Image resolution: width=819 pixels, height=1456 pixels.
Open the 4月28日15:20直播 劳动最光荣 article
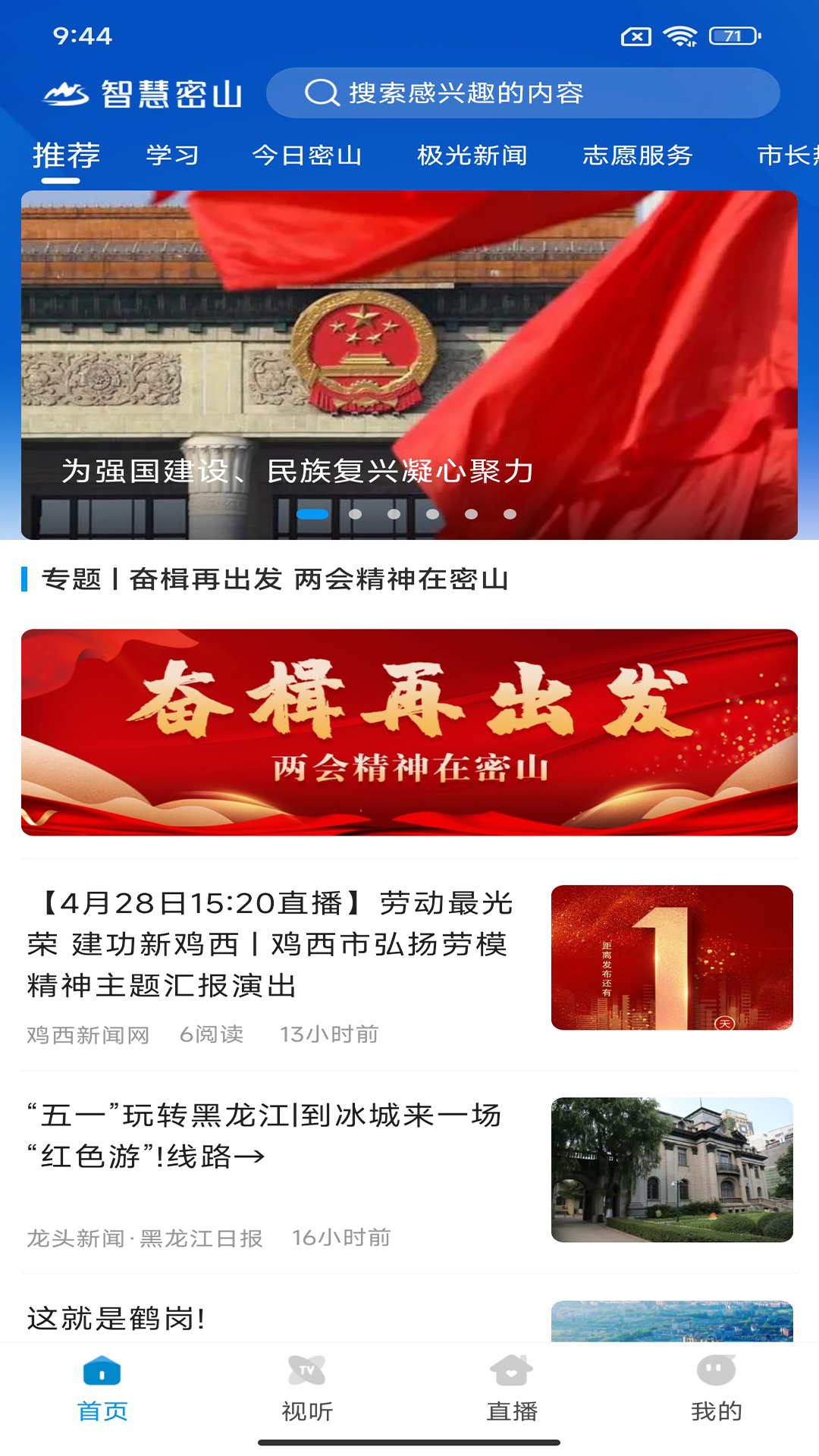[x=409, y=965]
